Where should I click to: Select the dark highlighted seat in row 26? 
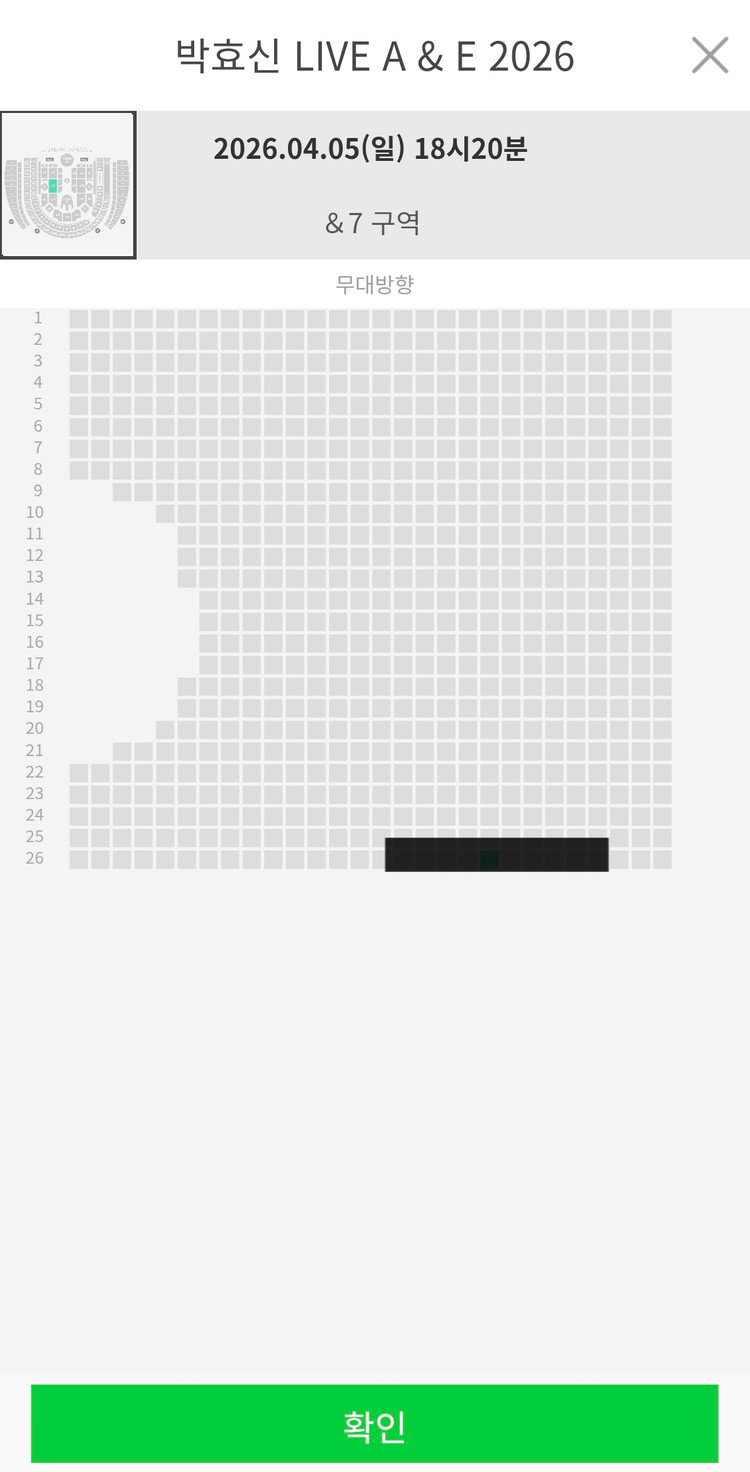(x=489, y=859)
